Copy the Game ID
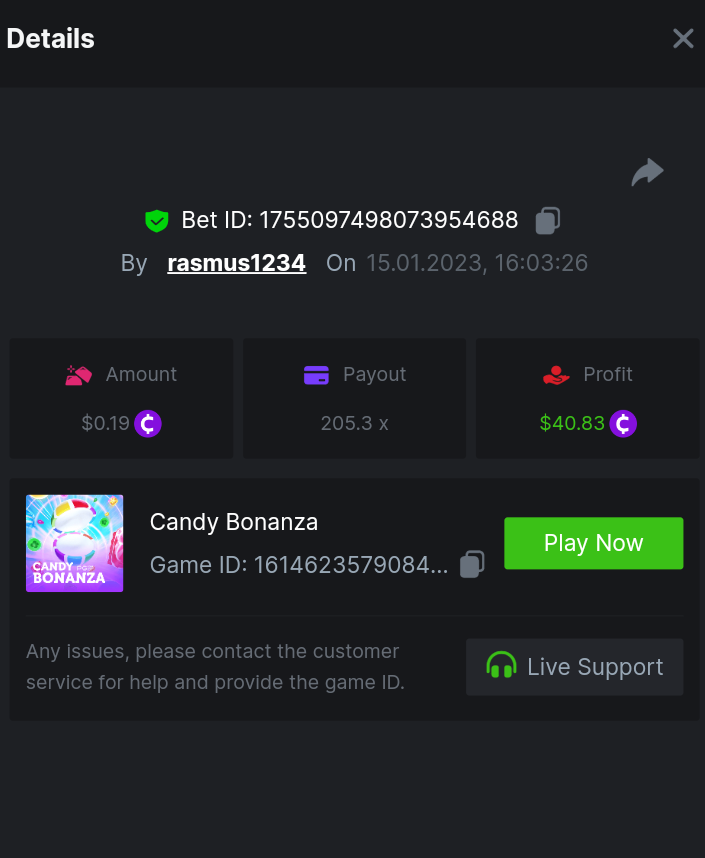 [x=472, y=565]
